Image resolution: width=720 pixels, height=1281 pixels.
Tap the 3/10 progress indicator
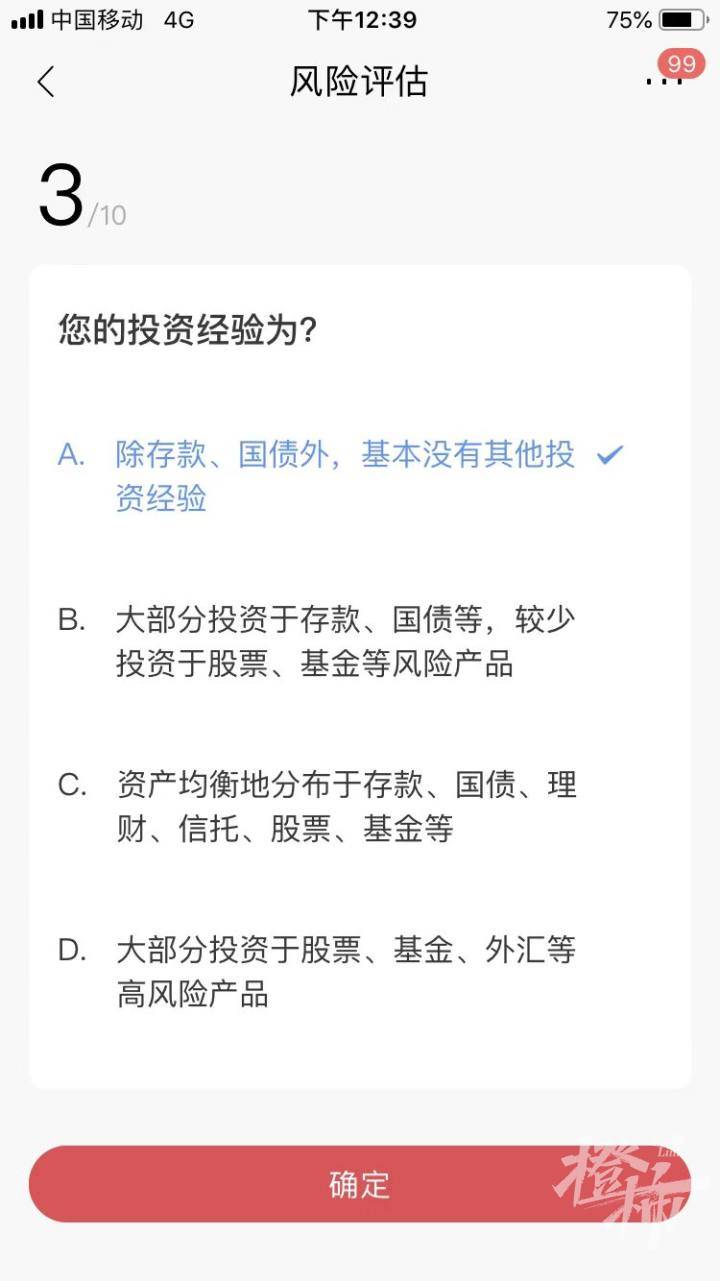click(80, 196)
